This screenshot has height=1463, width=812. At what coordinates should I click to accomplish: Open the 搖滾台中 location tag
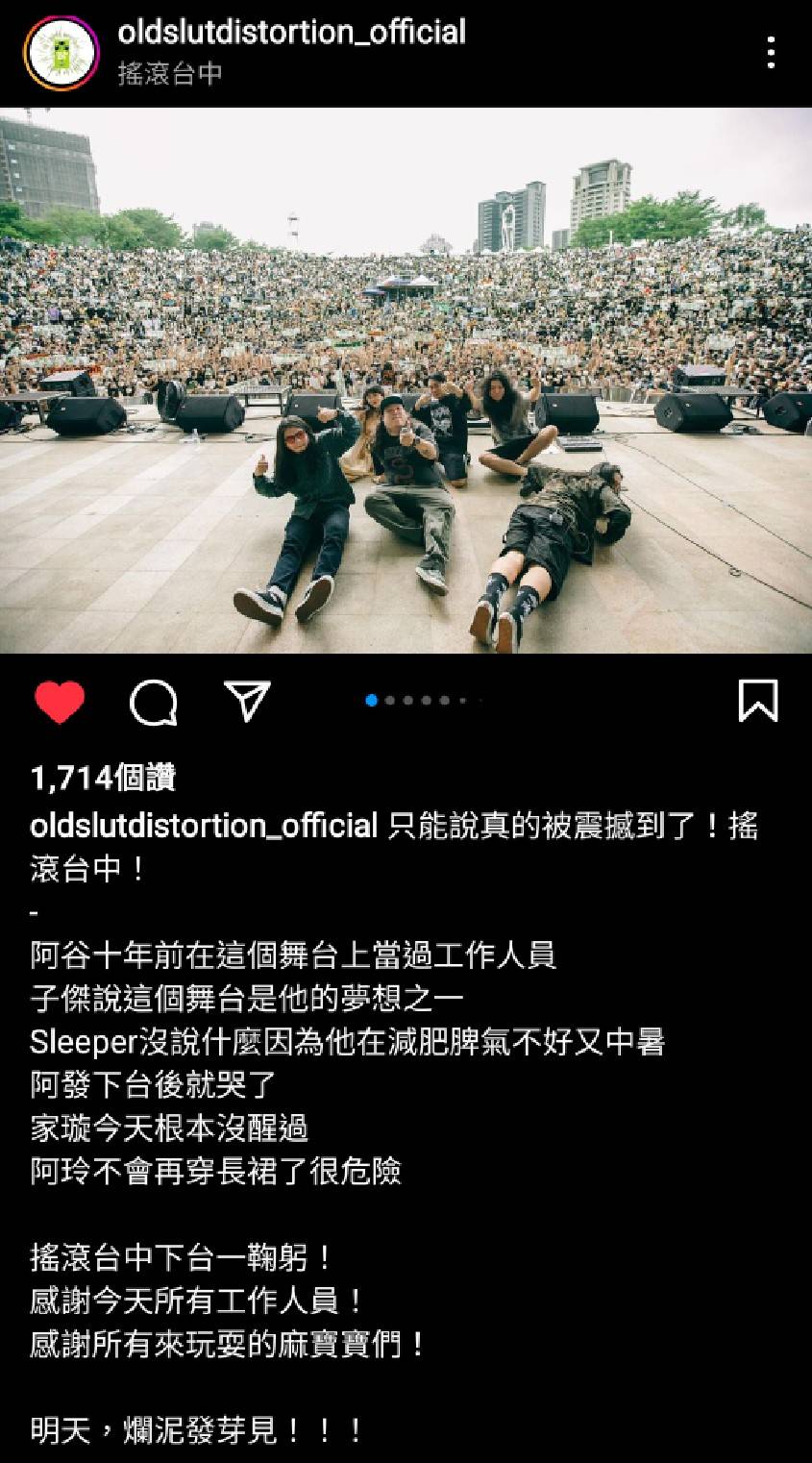click(170, 74)
